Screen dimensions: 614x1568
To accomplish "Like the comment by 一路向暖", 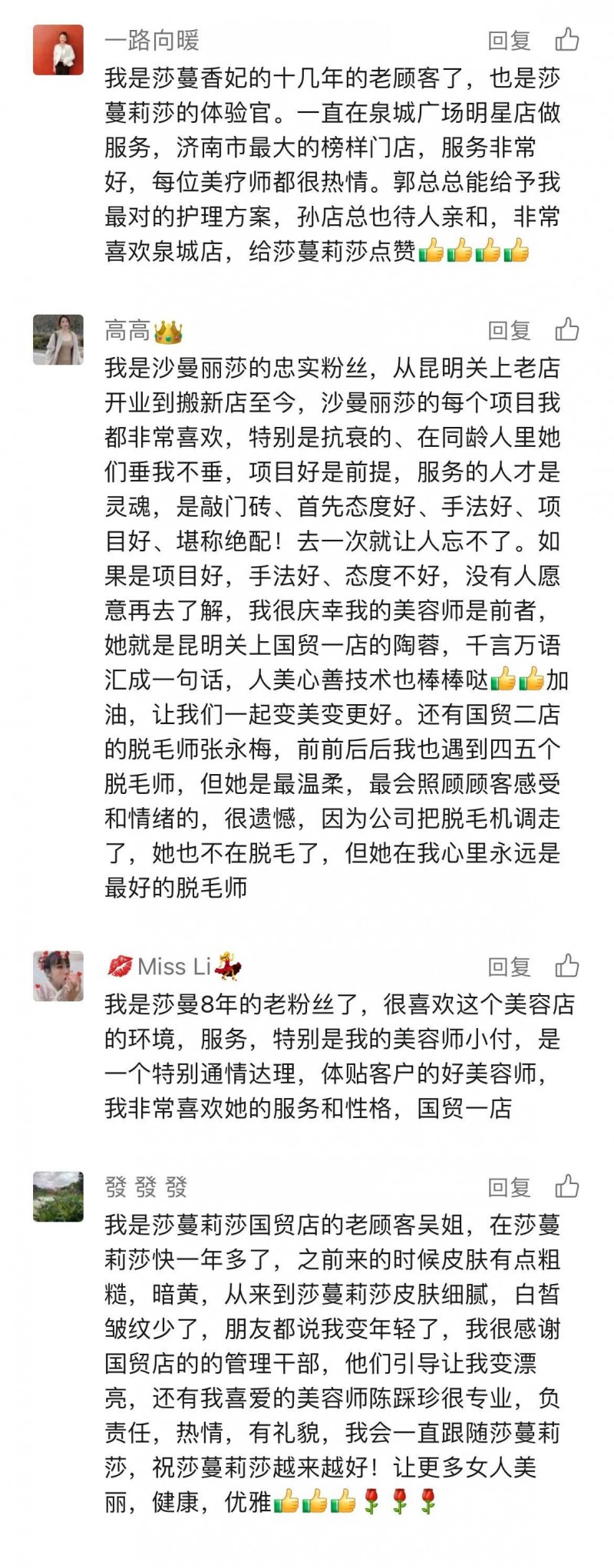I will pos(567,39).
